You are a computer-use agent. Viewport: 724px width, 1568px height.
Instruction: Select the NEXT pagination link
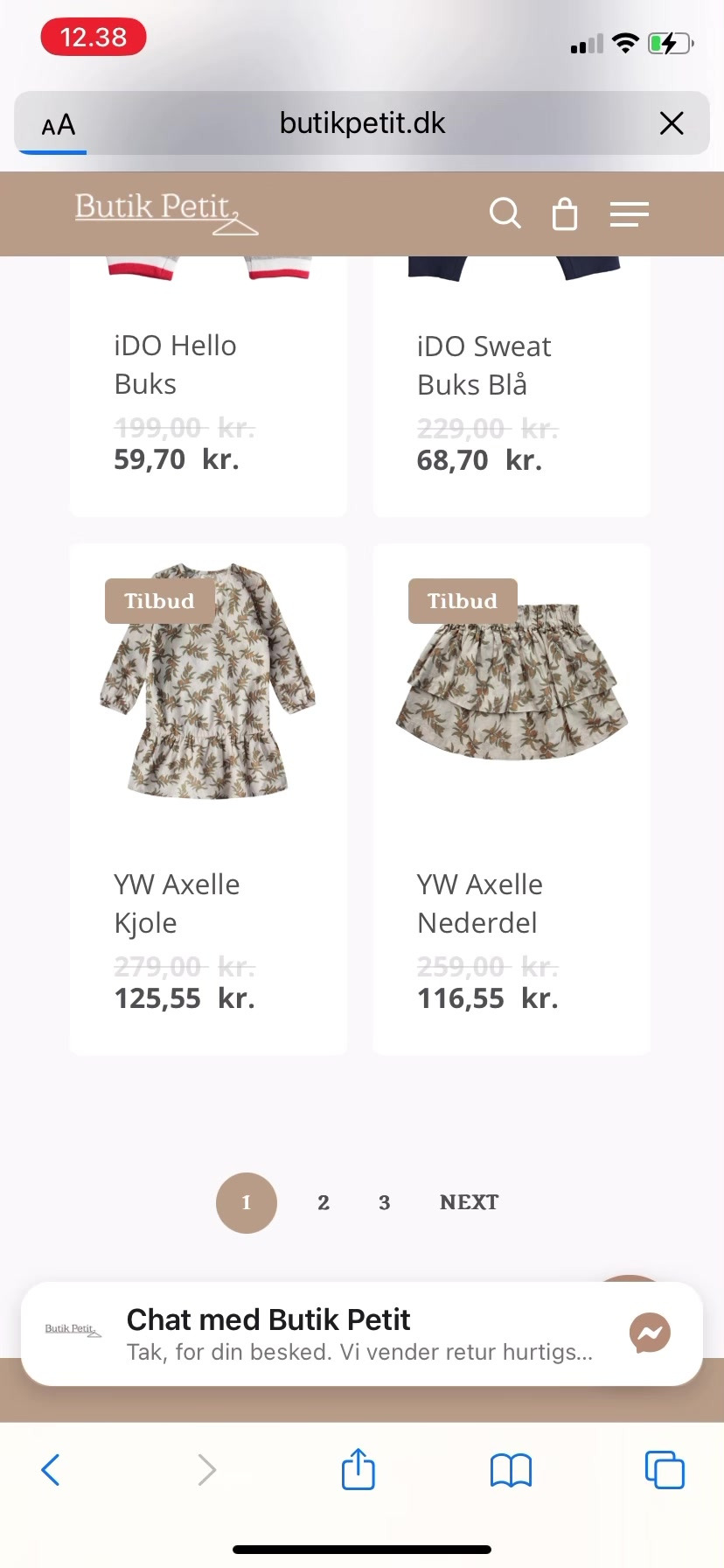pos(469,1203)
